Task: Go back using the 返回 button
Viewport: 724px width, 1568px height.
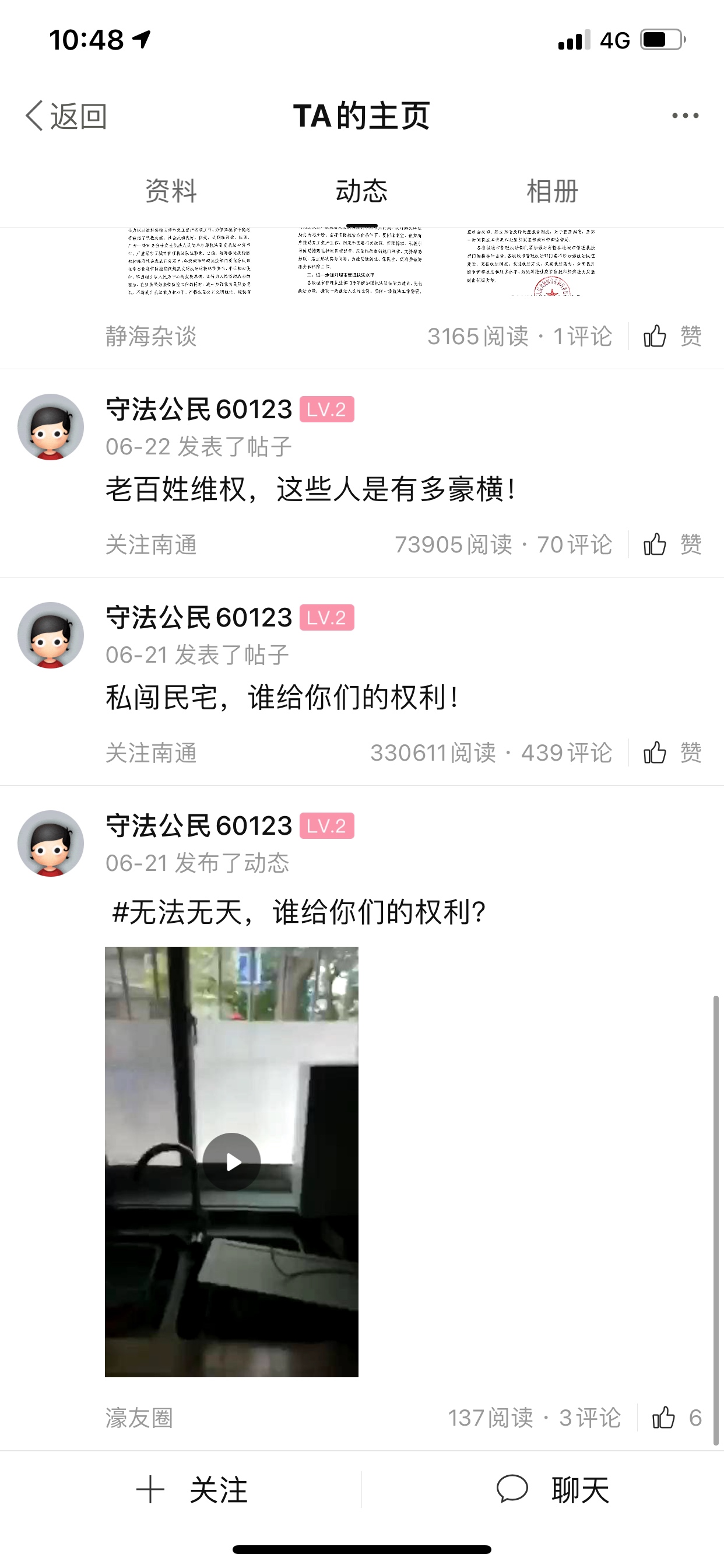Action: [x=66, y=116]
